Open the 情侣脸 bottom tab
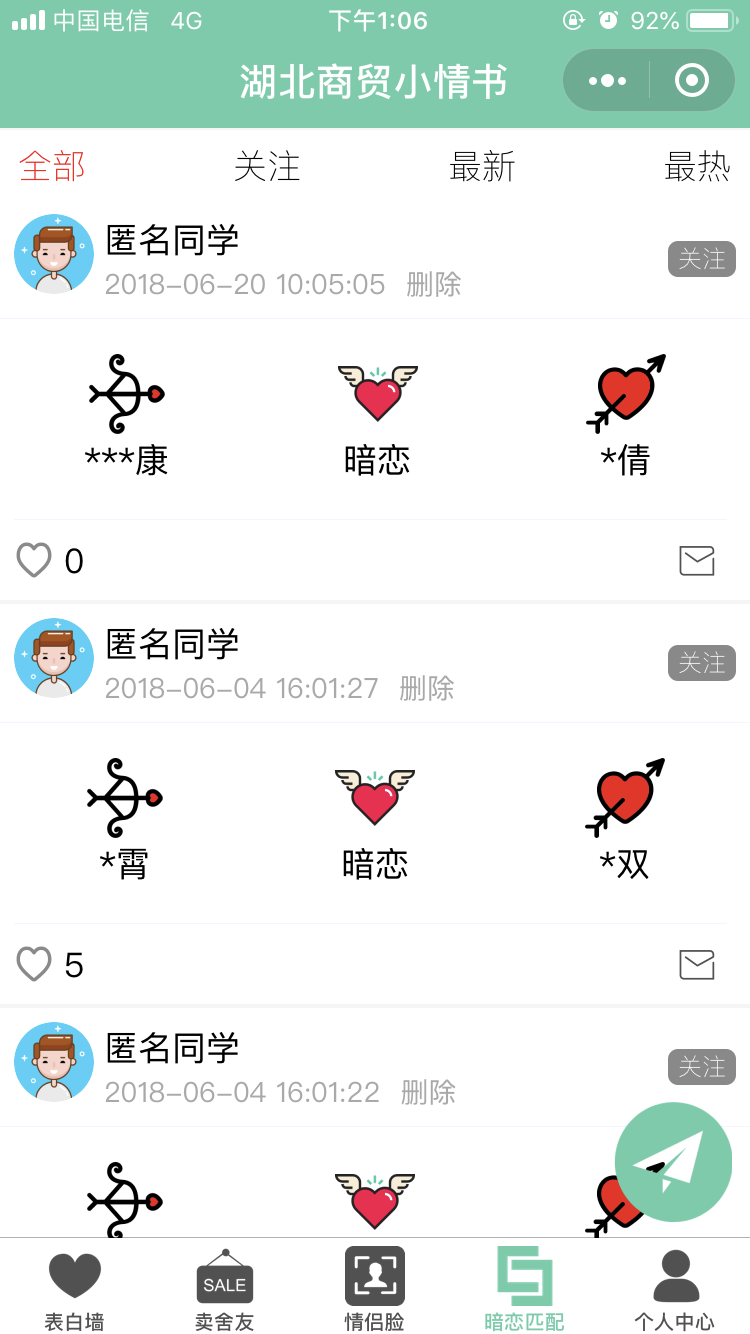This screenshot has width=750, height=1334. click(375, 1289)
